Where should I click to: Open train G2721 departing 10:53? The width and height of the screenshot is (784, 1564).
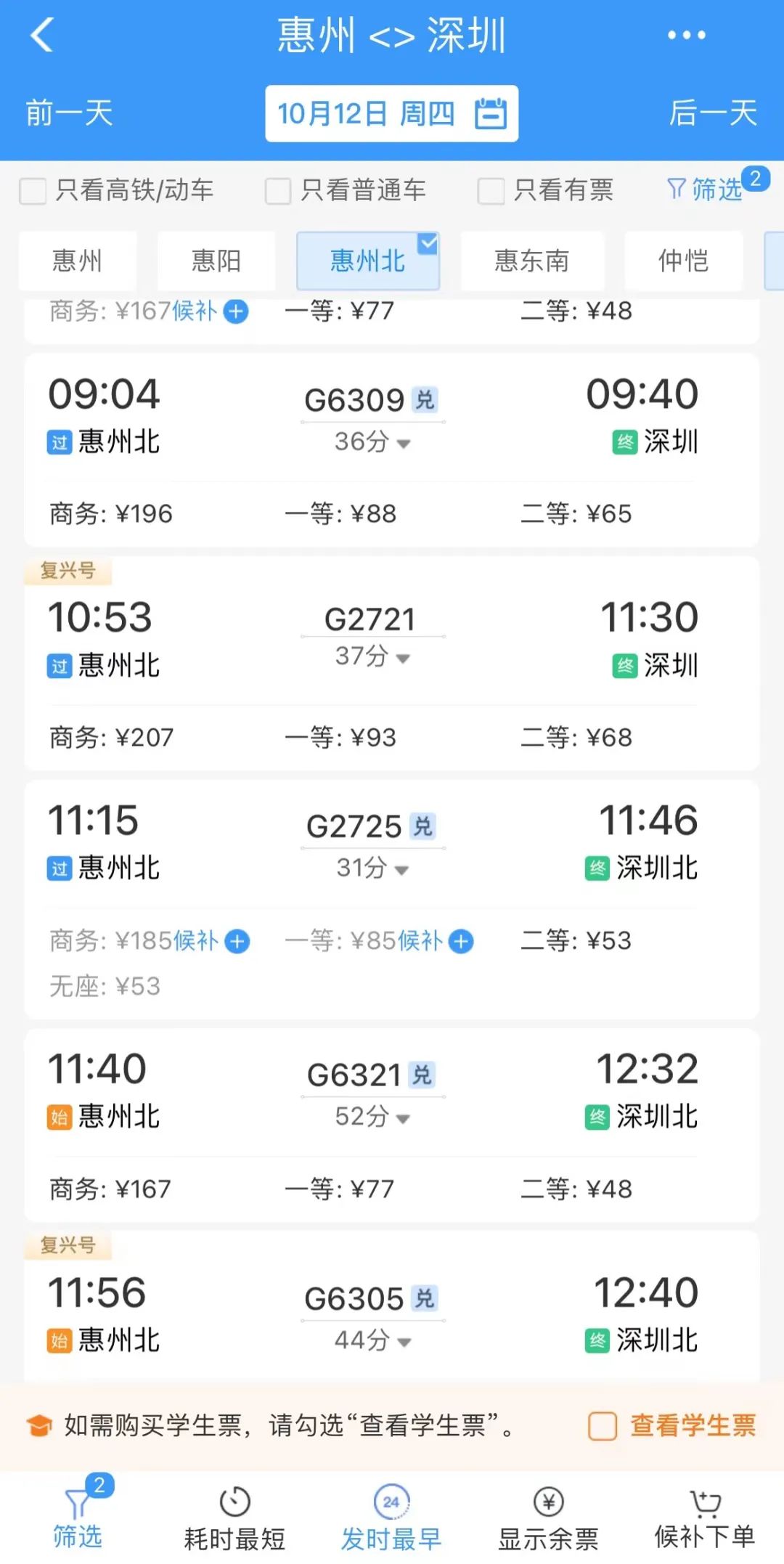tap(391, 664)
